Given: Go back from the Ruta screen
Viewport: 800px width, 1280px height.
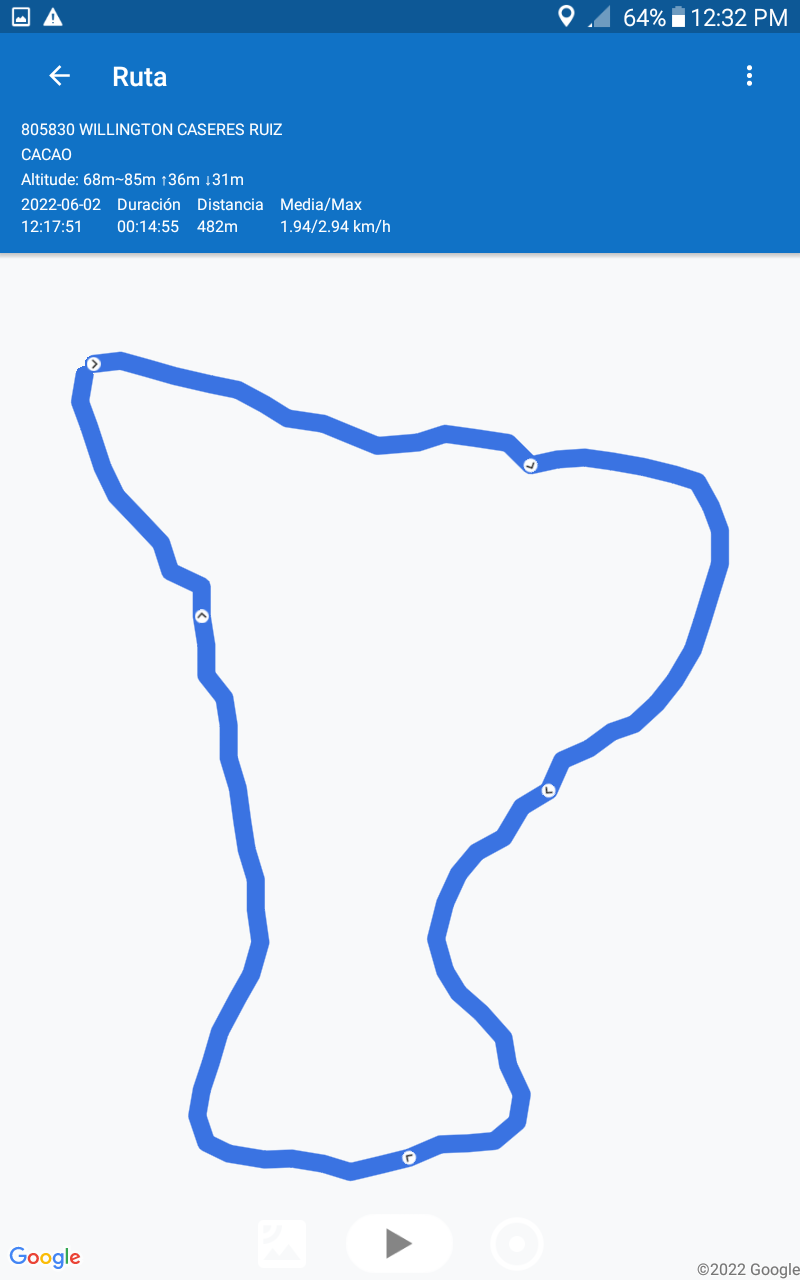Looking at the screenshot, I should point(59,76).
